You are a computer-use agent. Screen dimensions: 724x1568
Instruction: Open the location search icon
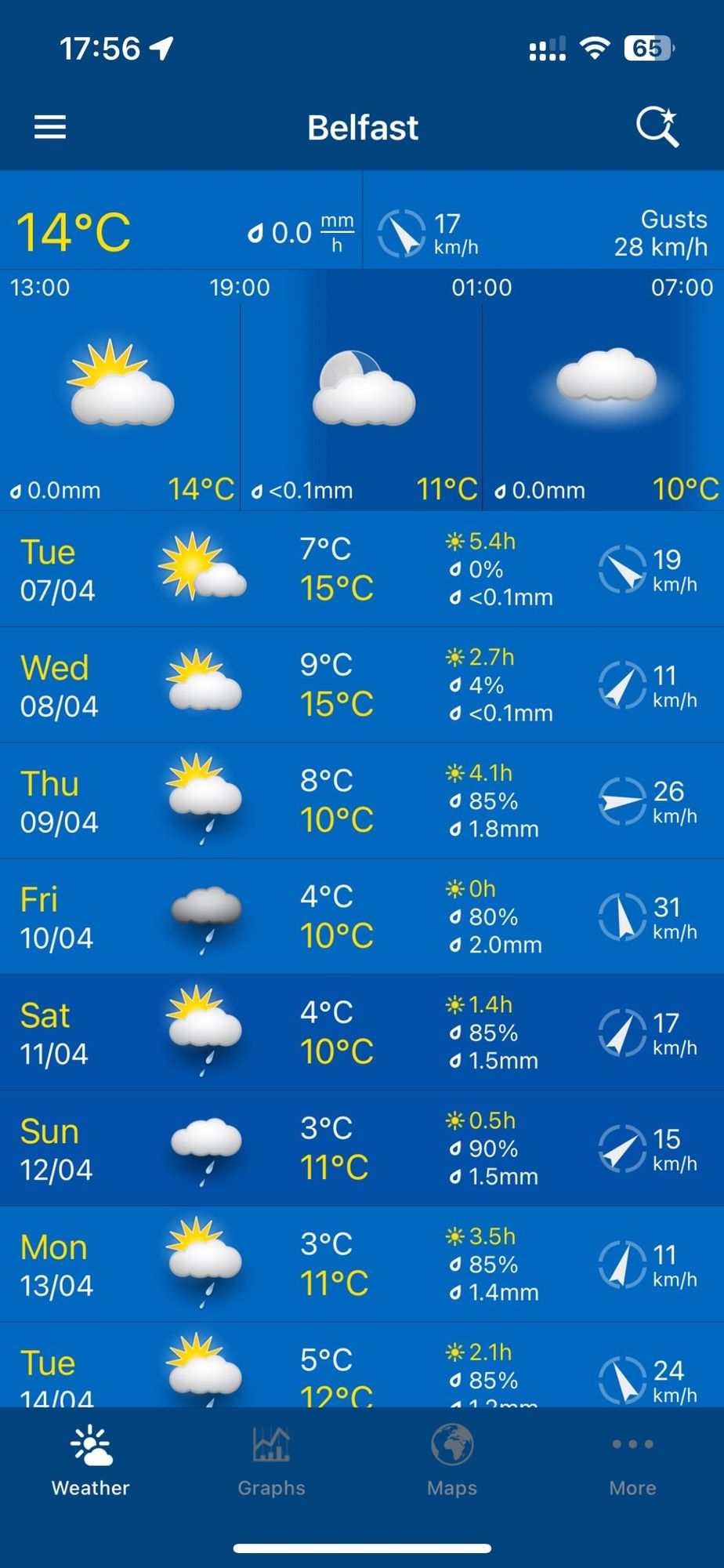657,127
